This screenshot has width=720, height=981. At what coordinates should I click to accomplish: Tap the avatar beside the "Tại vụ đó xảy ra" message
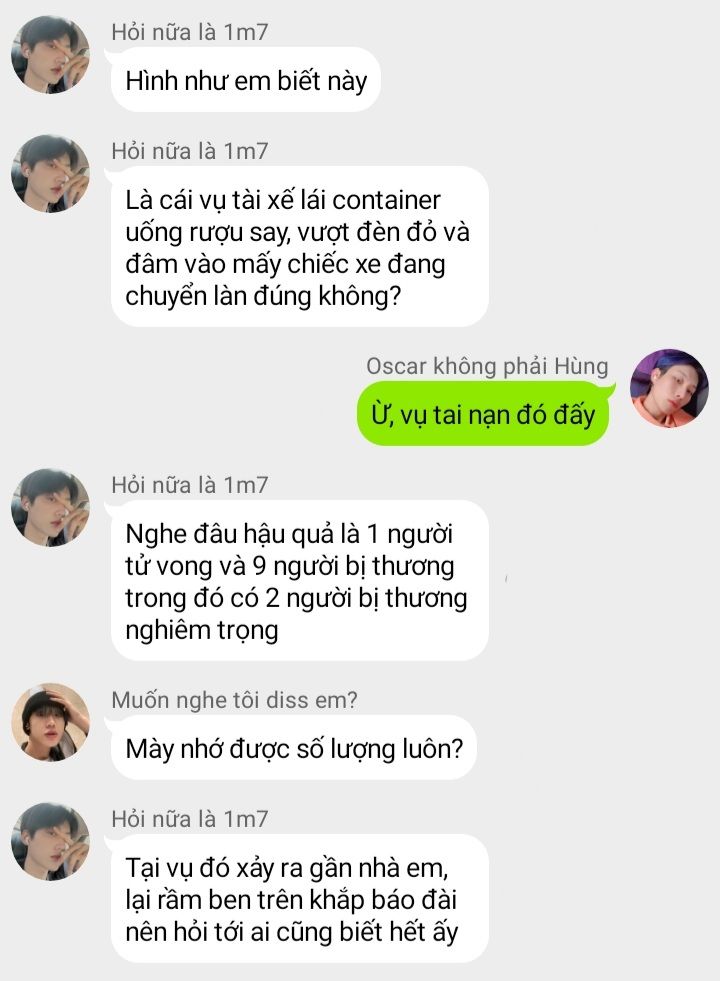(x=50, y=842)
